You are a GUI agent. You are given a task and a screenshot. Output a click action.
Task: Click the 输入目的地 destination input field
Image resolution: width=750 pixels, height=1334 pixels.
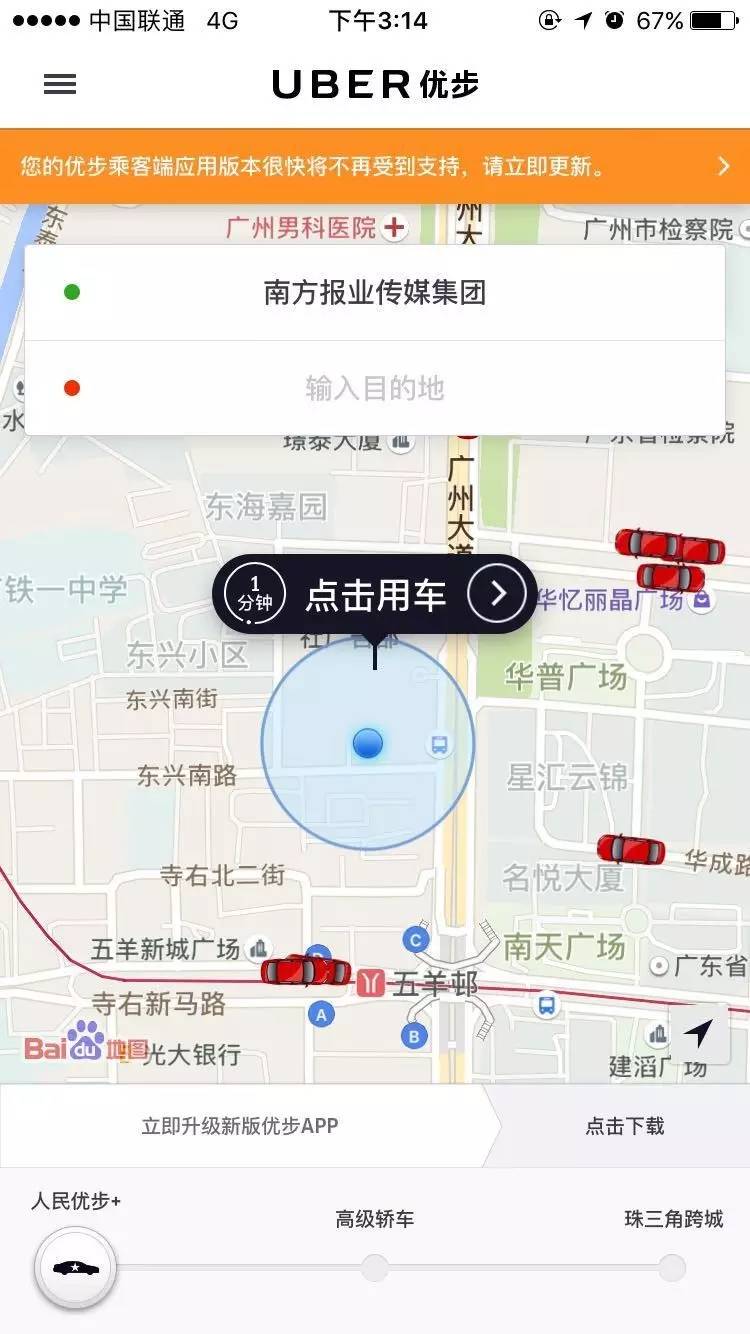[375, 388]
